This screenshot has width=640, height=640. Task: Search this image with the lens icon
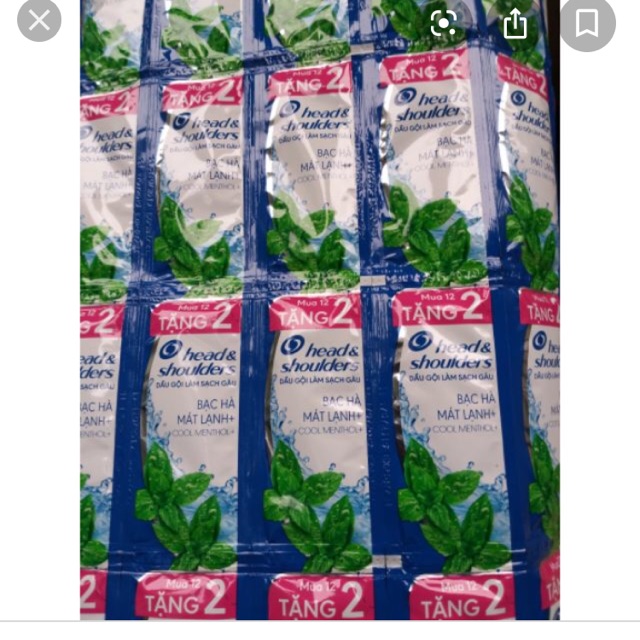444,23
